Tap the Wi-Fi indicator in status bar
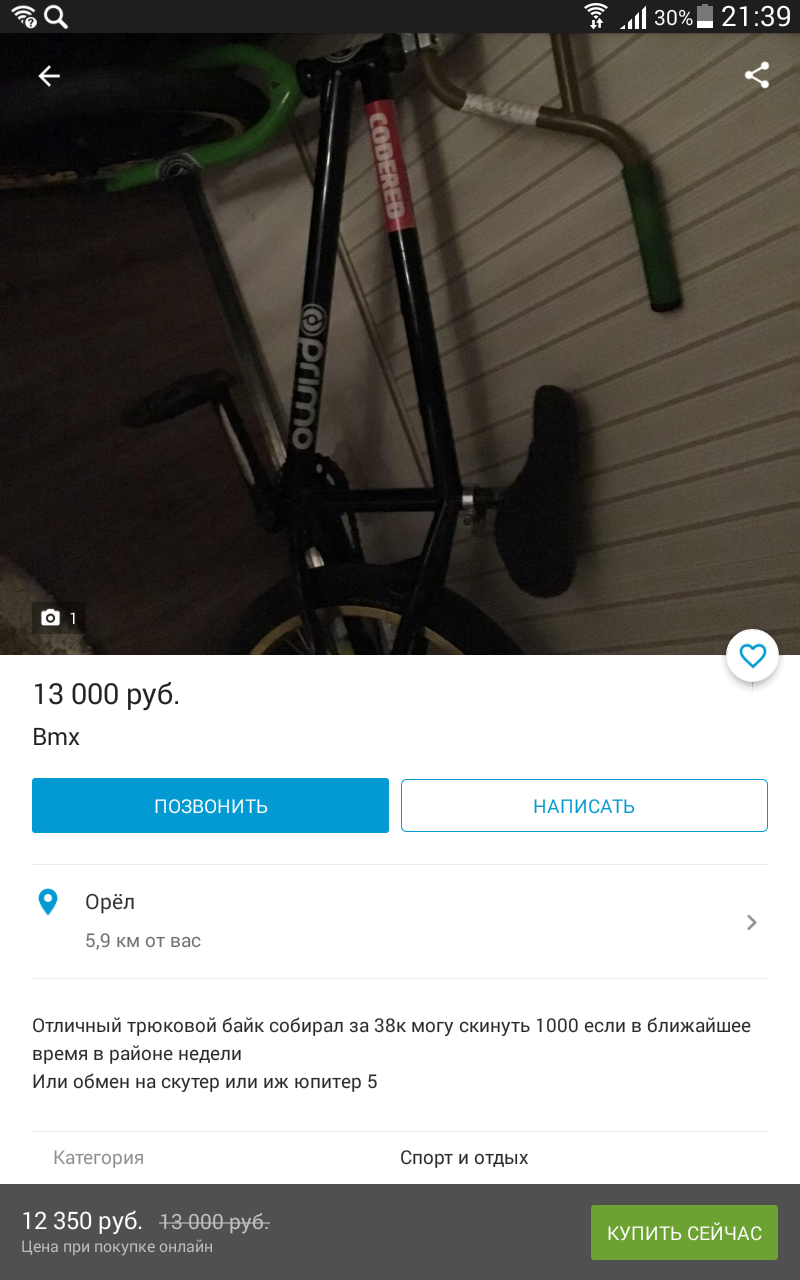This screenshot has width=800, height=1280. pyautogui.click(x=595, y=16)
